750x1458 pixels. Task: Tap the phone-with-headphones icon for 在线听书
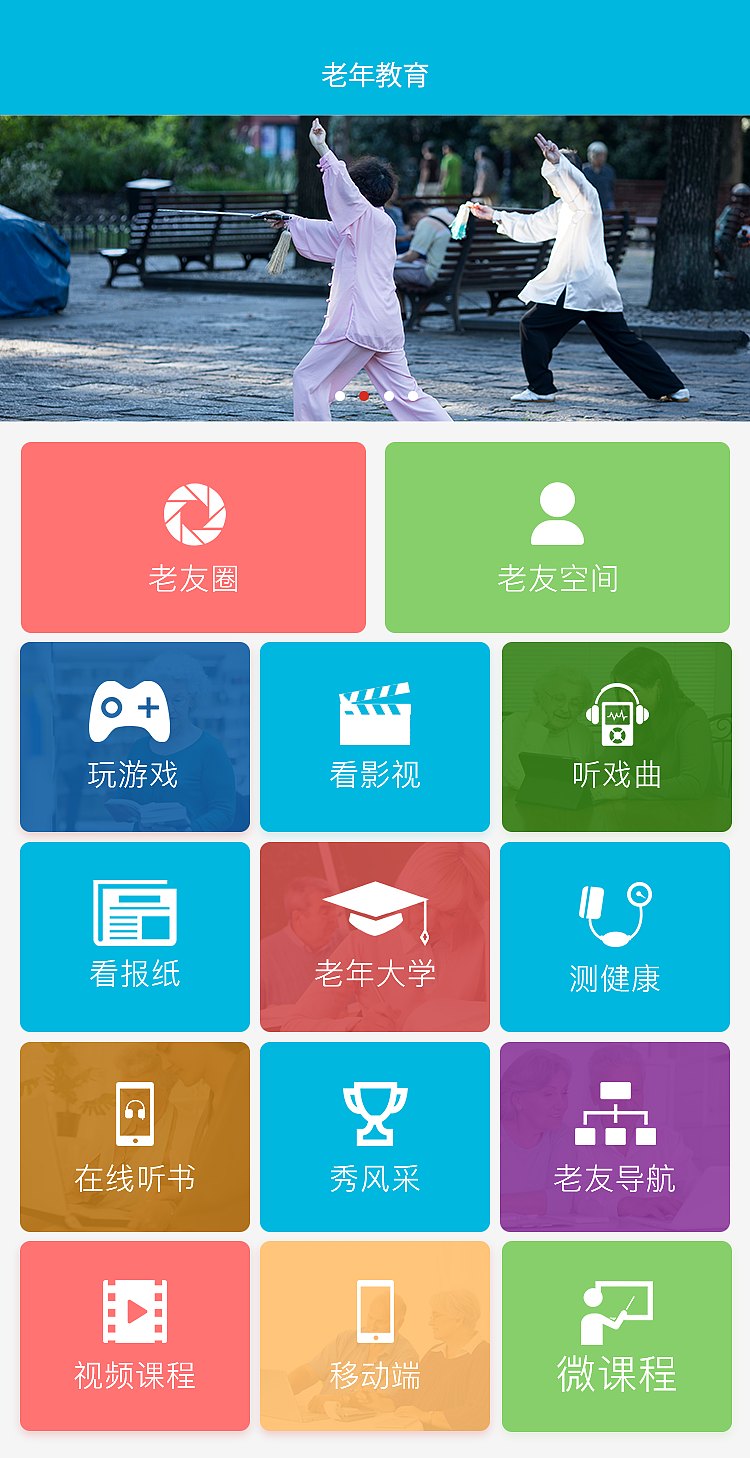point(132,1110)
